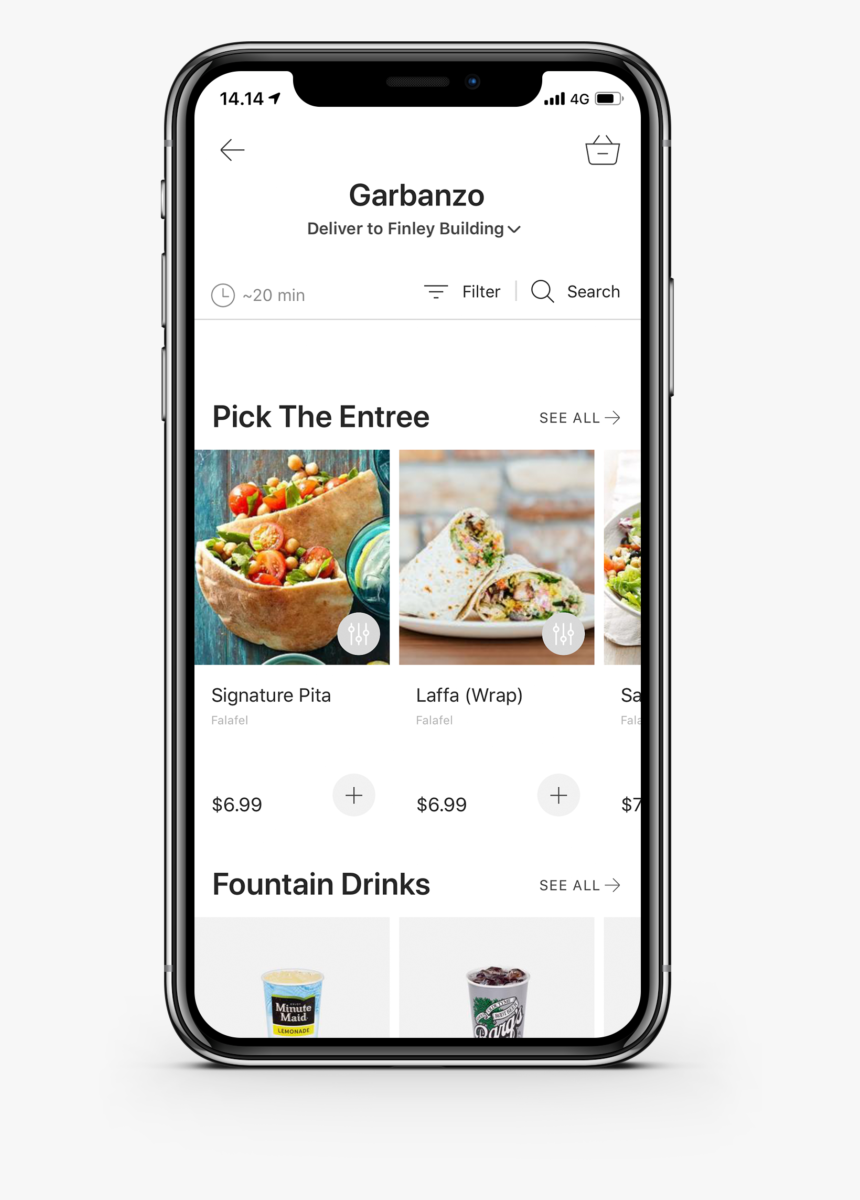See all Pick The Entree items
The width and height of the screenshot is (860, 1200).
click(x=579, y=418)
